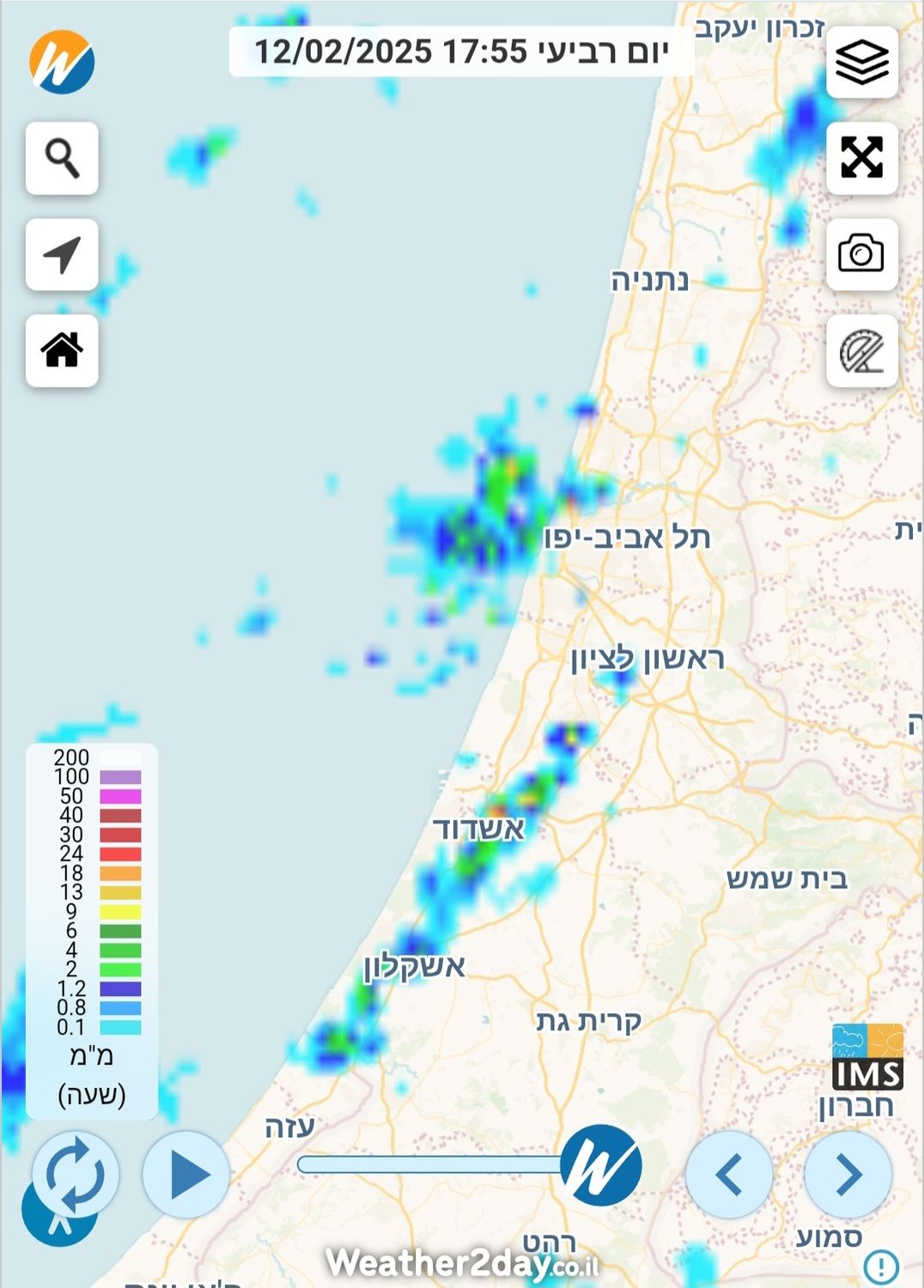Play the radar animation
The width and height of the screenshot is (924, 1288).
(x=186, y=1174)
